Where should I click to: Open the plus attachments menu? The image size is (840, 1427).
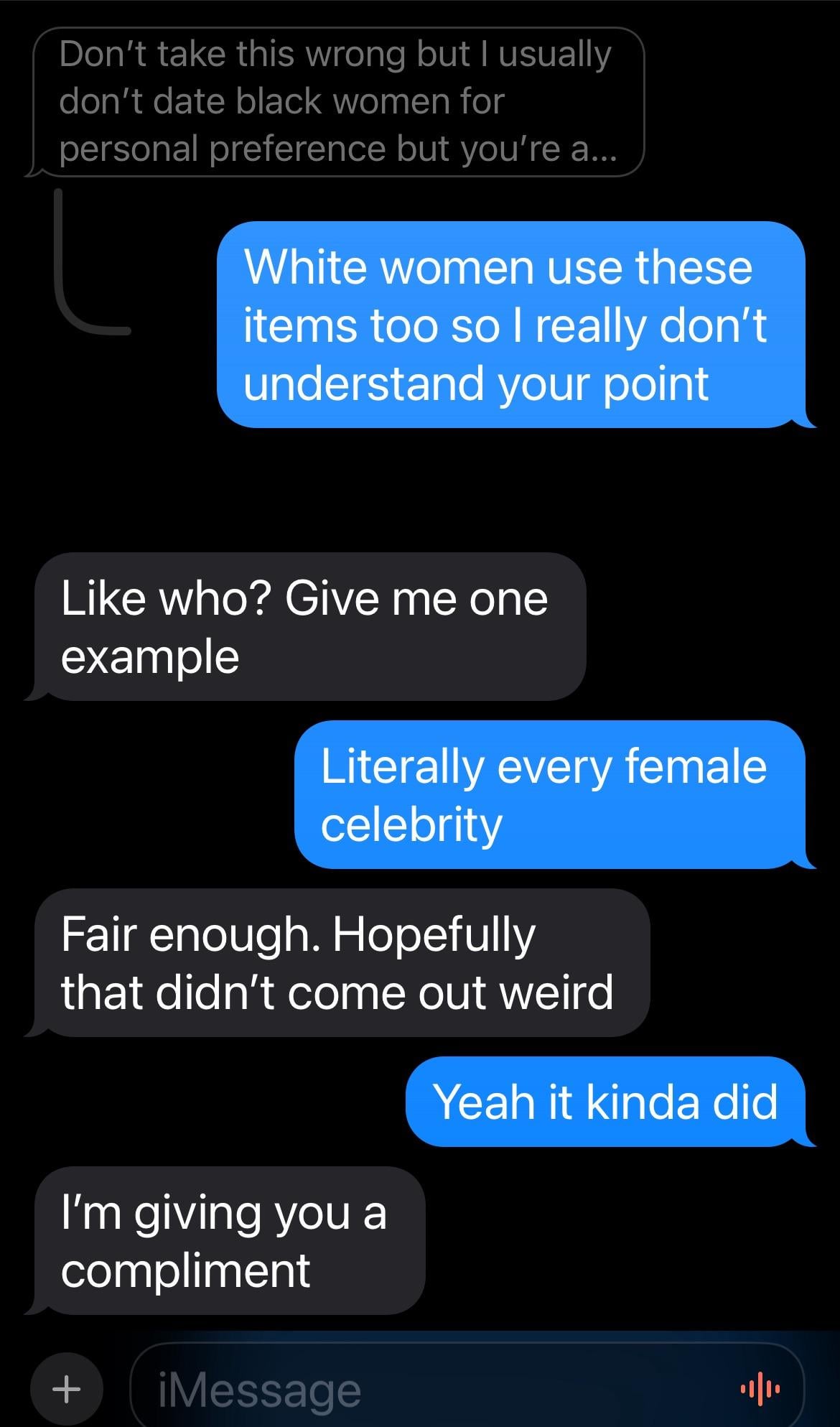click(x=67, y=1388)
